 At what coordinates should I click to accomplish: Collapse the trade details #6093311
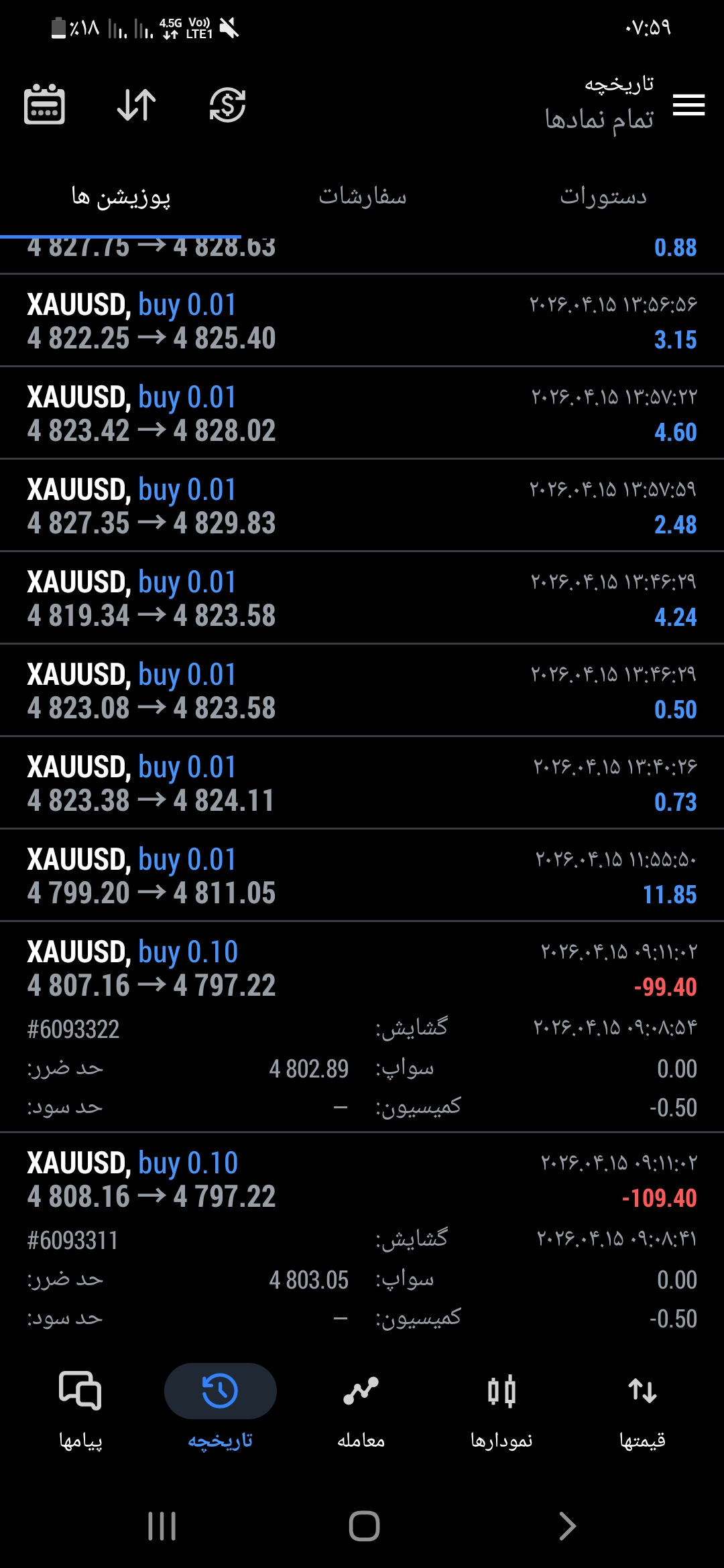pos(362,1239)
